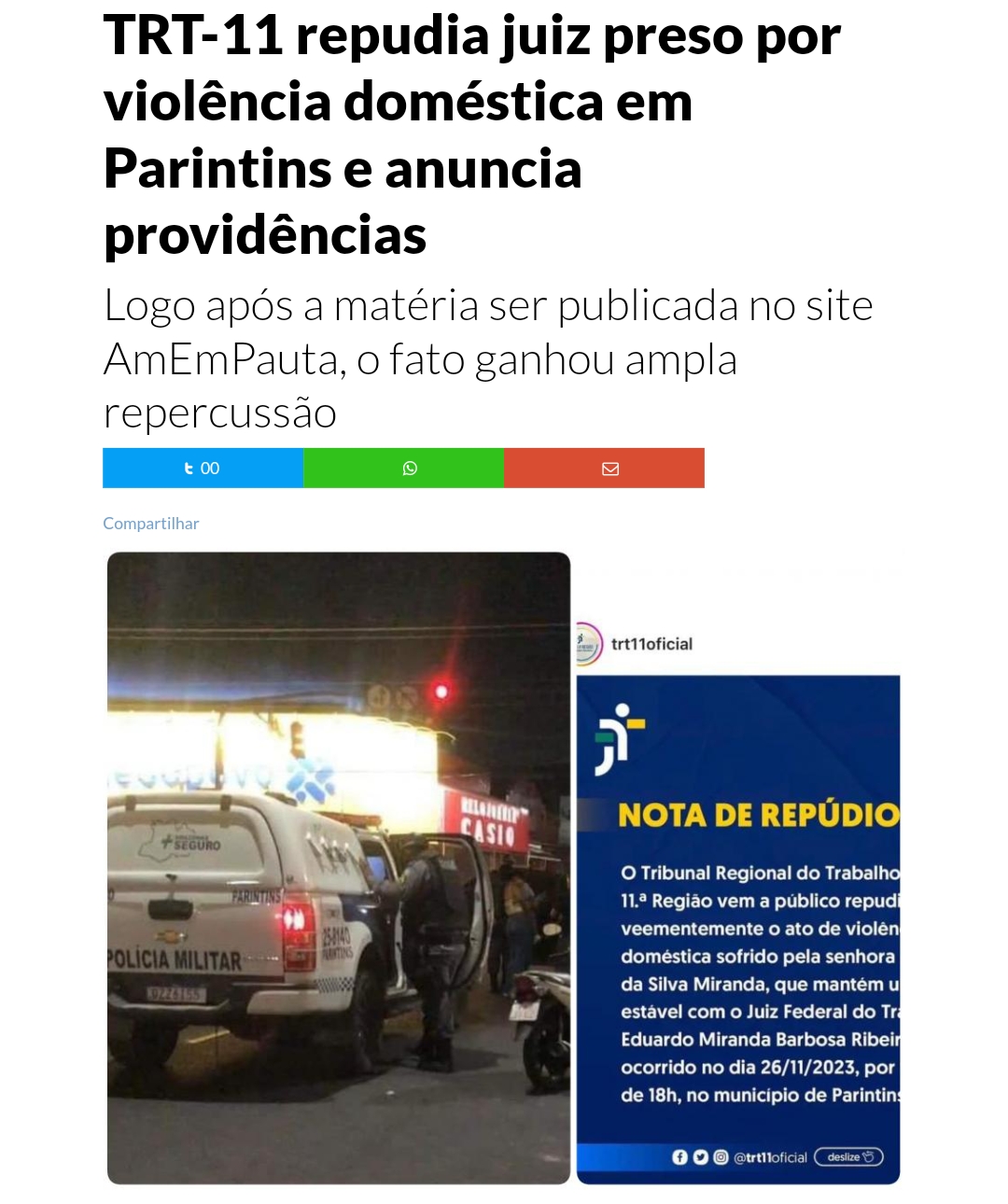The width and height of the screenshot is (1008, 1204).
Task: Send the article by email
Action: tap(604, 469)
